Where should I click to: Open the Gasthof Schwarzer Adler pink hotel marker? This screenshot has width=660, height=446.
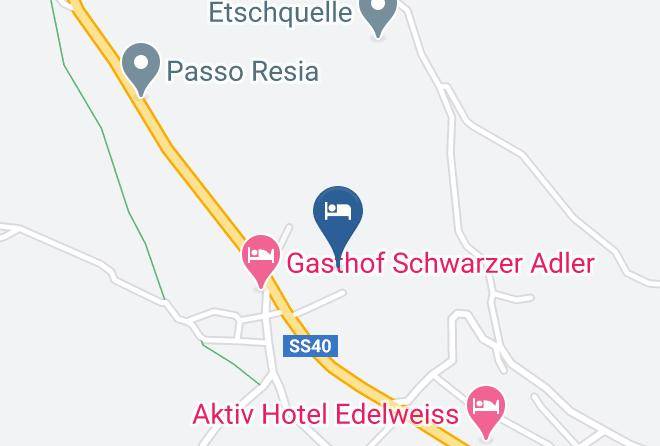[261, 261]
